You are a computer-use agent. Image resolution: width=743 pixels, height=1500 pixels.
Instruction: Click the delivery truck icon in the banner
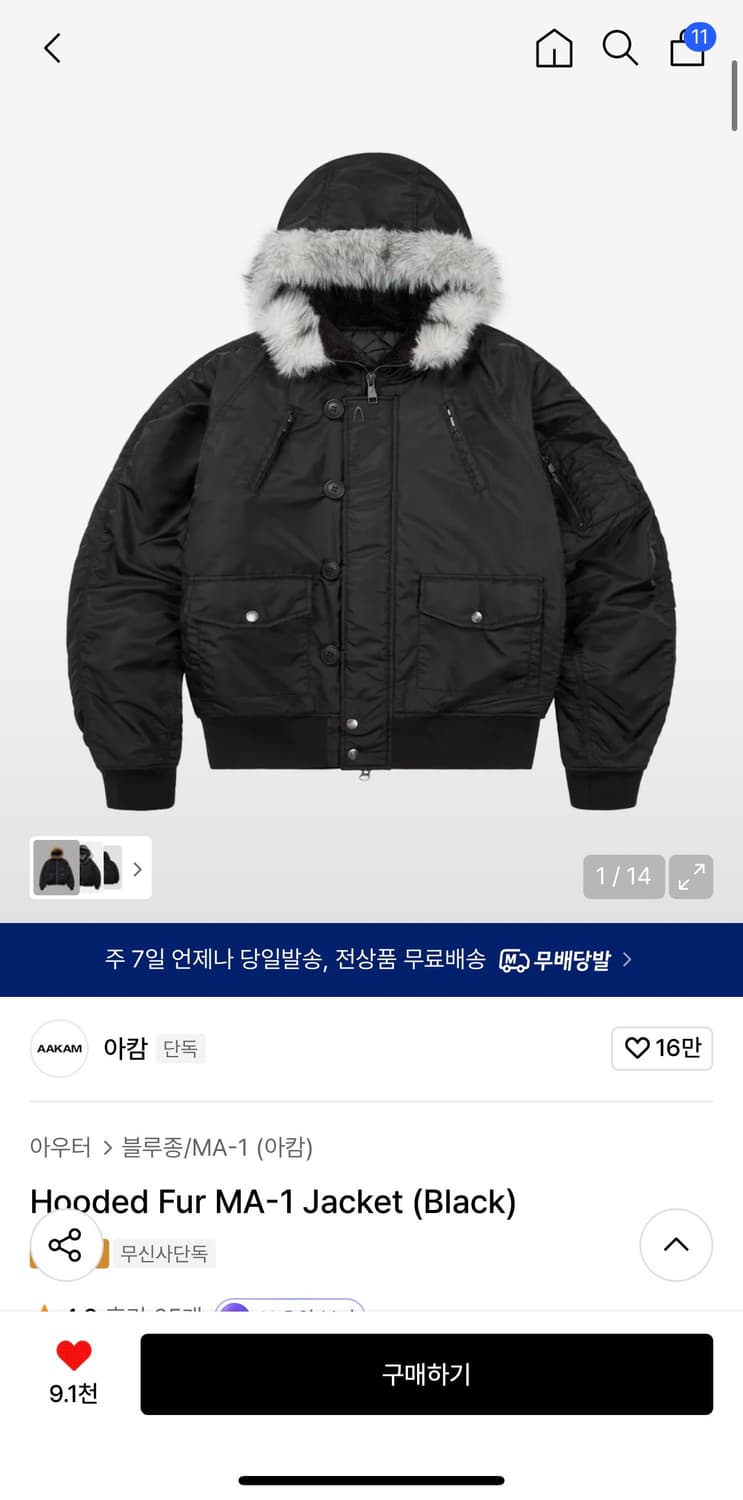point(511,959)
